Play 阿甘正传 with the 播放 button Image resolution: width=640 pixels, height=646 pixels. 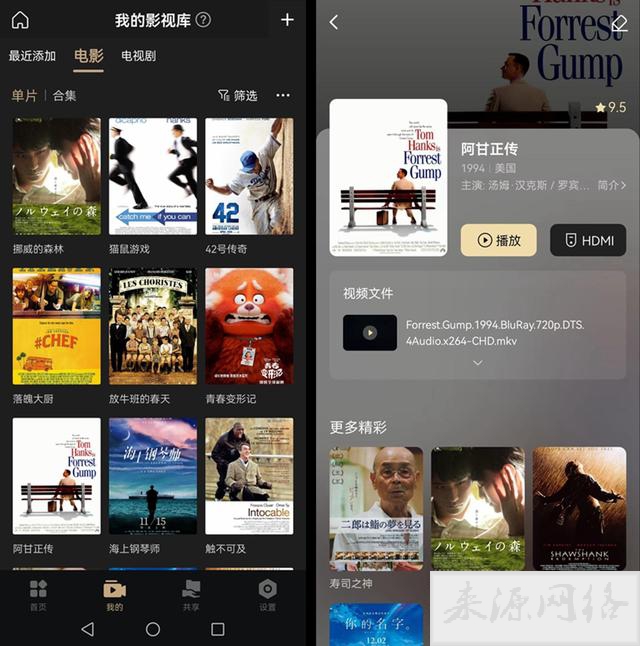point(498,240)
